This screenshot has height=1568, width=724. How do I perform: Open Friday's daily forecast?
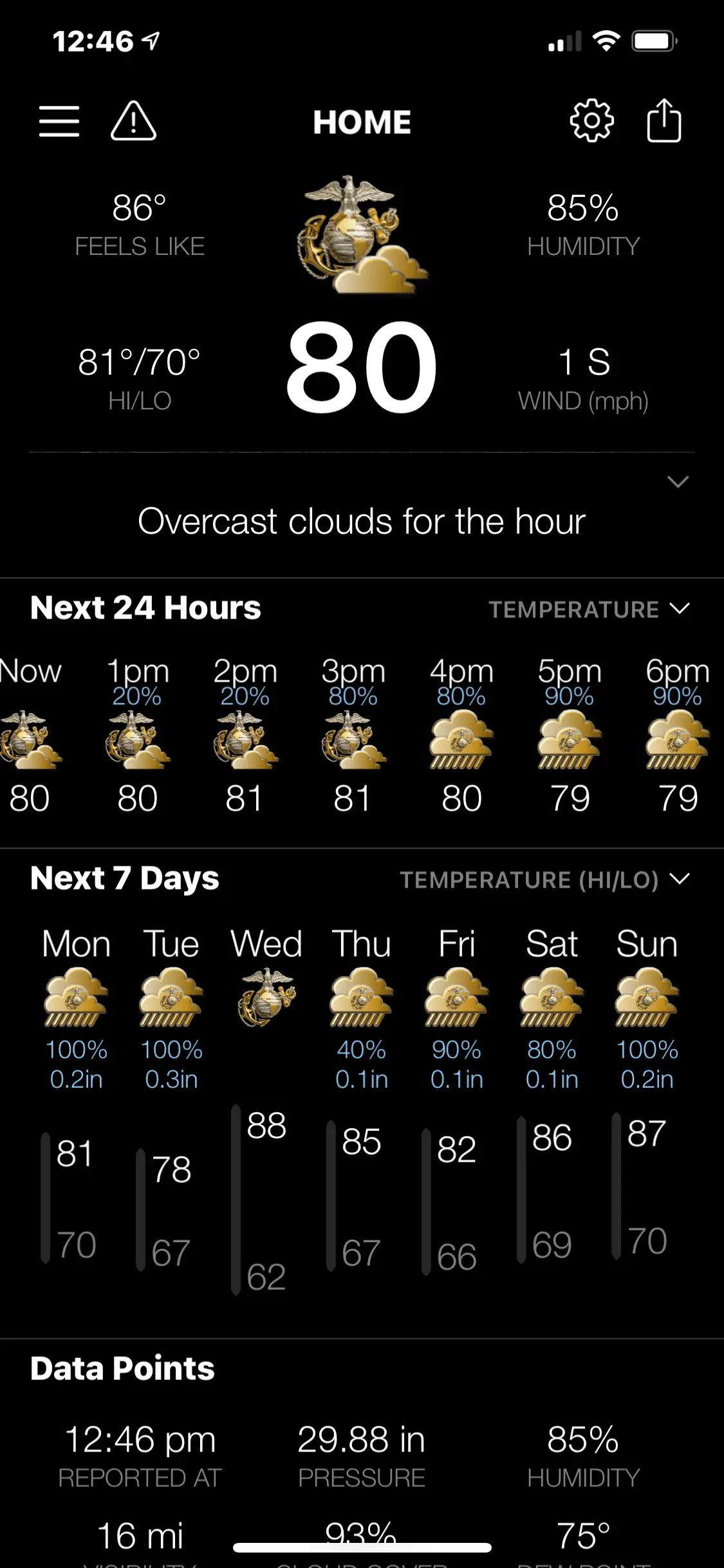pos(456,1094)
